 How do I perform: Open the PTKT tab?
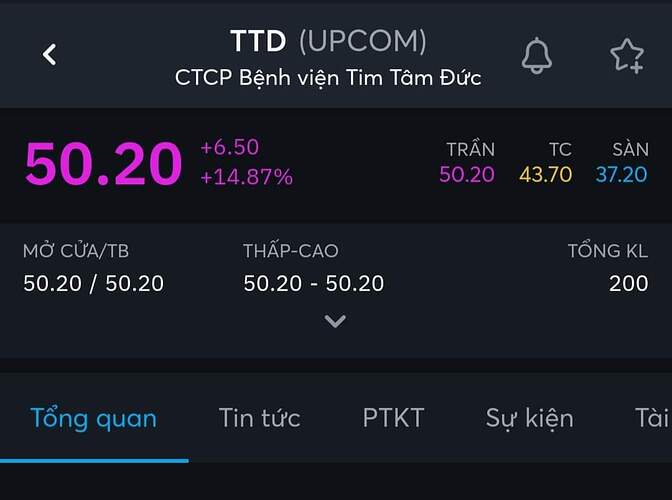(x=393, y=418)
